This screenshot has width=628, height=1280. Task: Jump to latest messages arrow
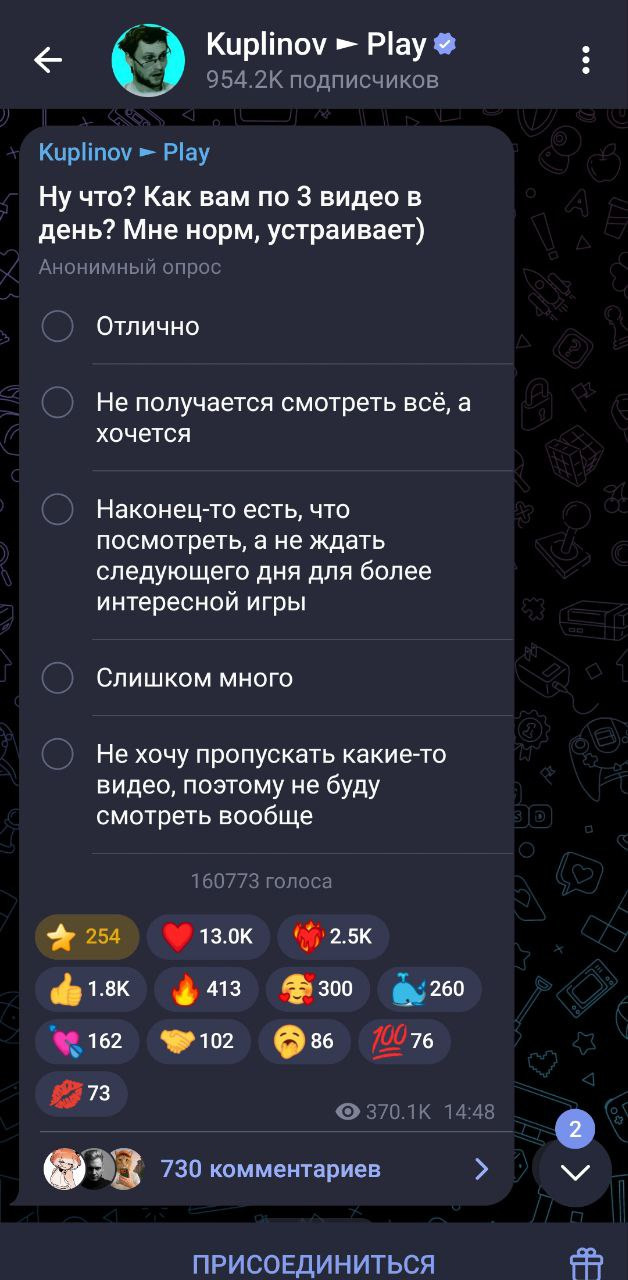click(575, 1172)
